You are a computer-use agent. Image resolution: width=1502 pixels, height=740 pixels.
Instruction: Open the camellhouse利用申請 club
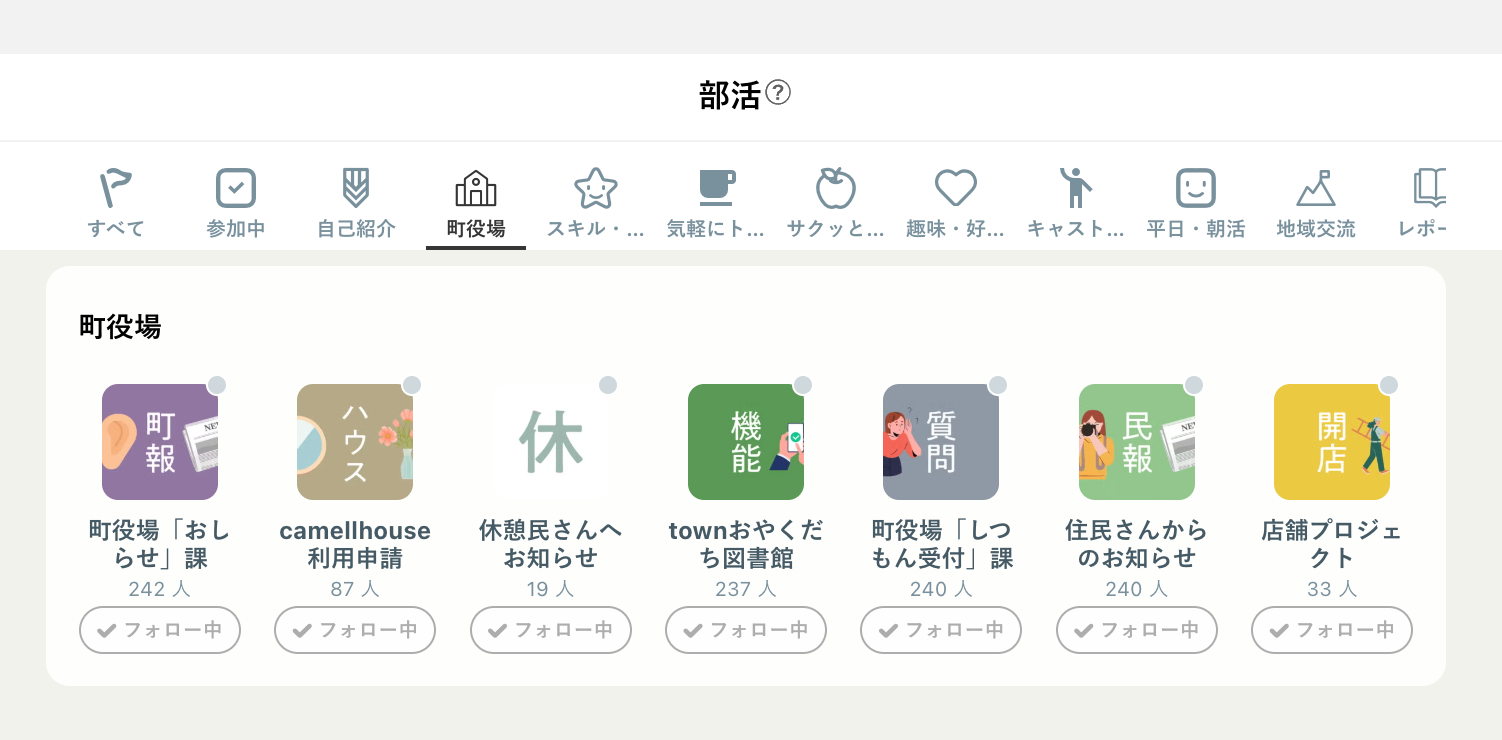click(x=355, y=442)
